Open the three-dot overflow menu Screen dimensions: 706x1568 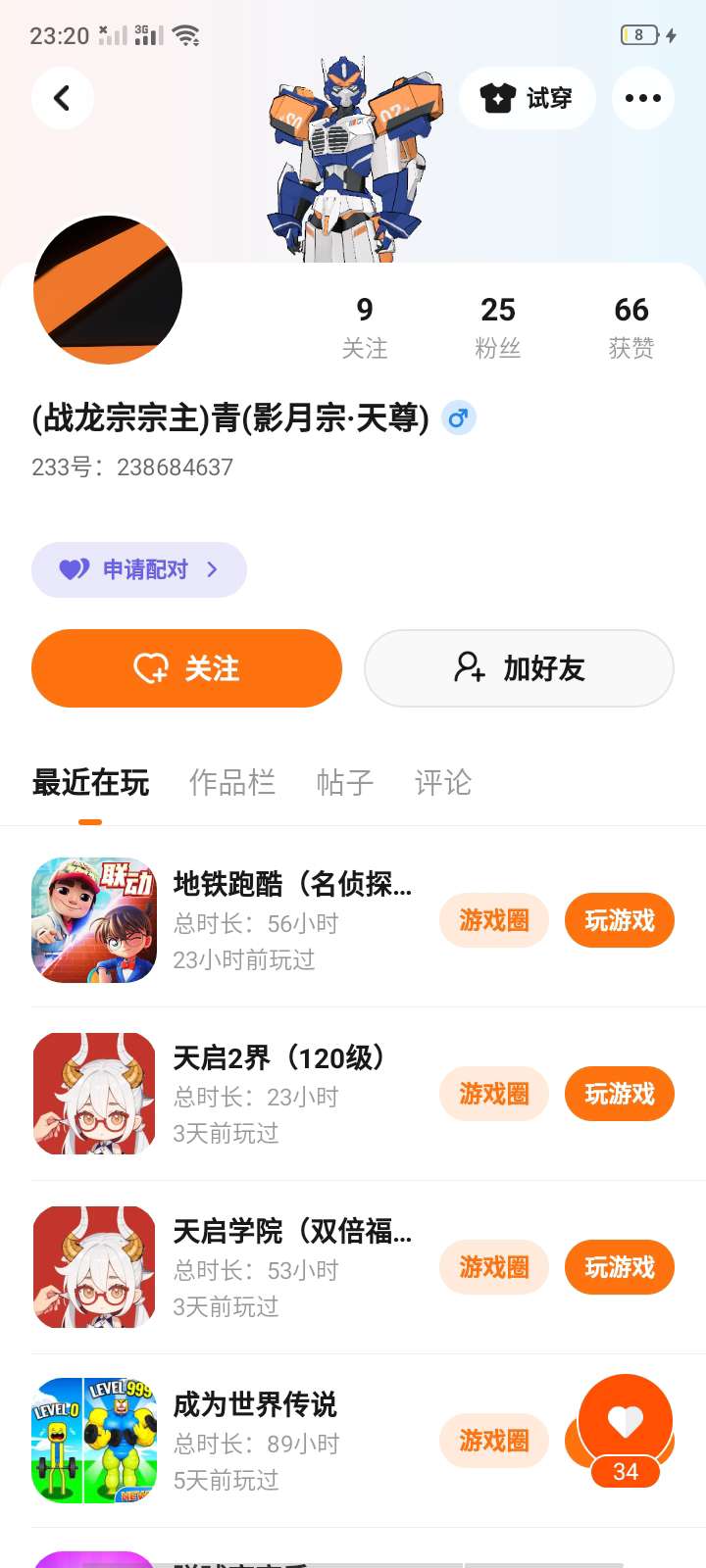click(x=642, y=98)
